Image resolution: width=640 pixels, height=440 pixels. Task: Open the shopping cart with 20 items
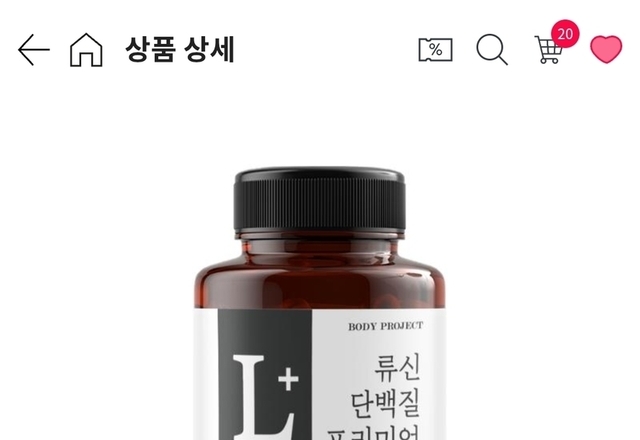pos(549,50)
